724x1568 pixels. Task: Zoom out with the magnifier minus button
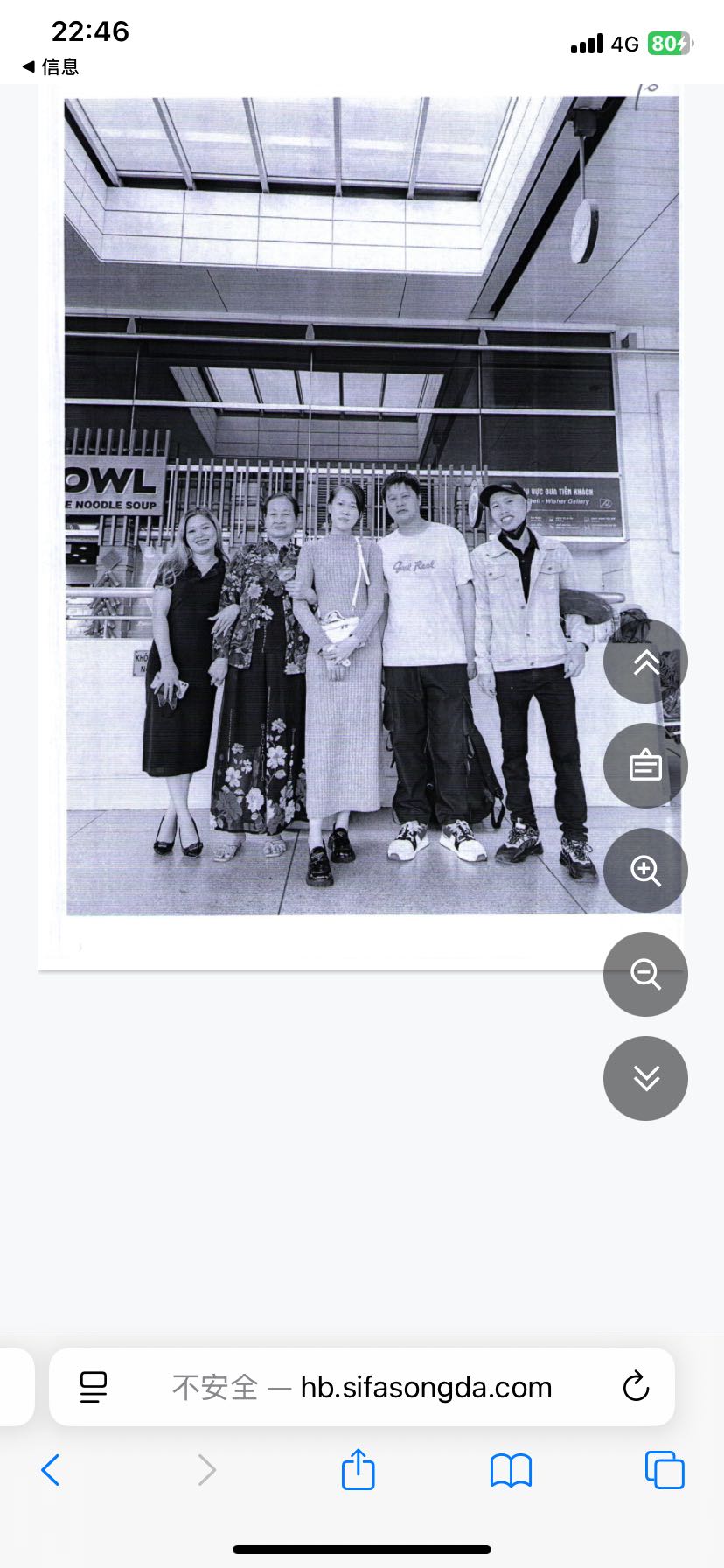[x=645, y=974]
